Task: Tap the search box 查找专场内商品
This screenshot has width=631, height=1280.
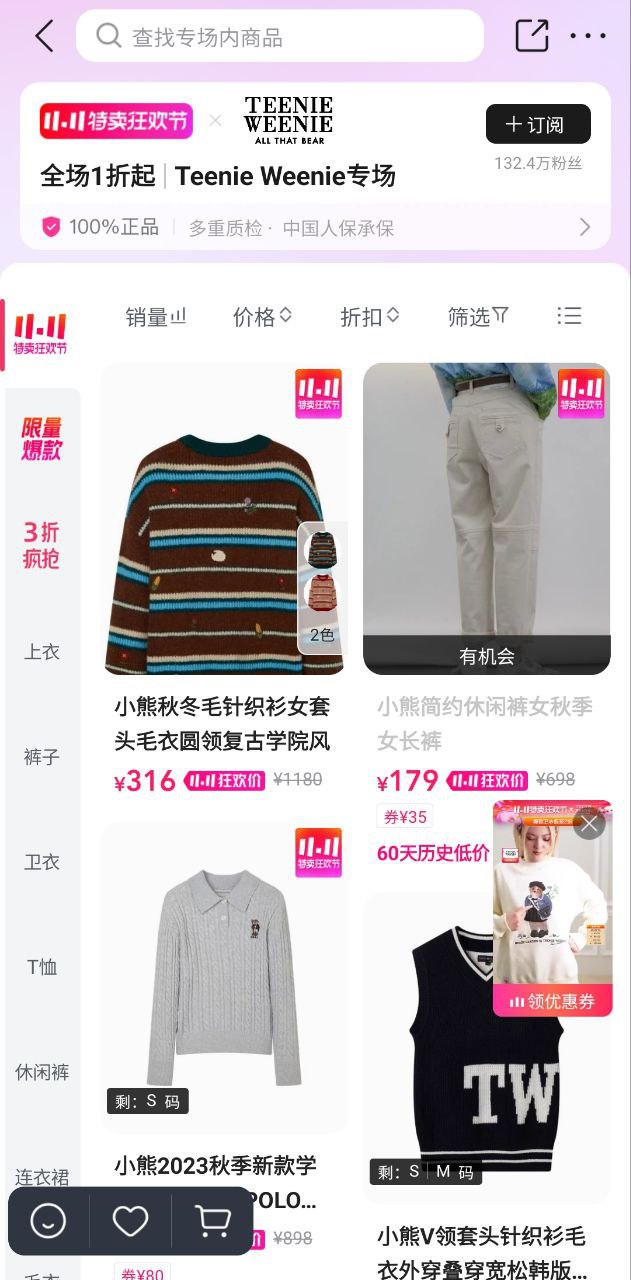Action: (x=280, y=37)
